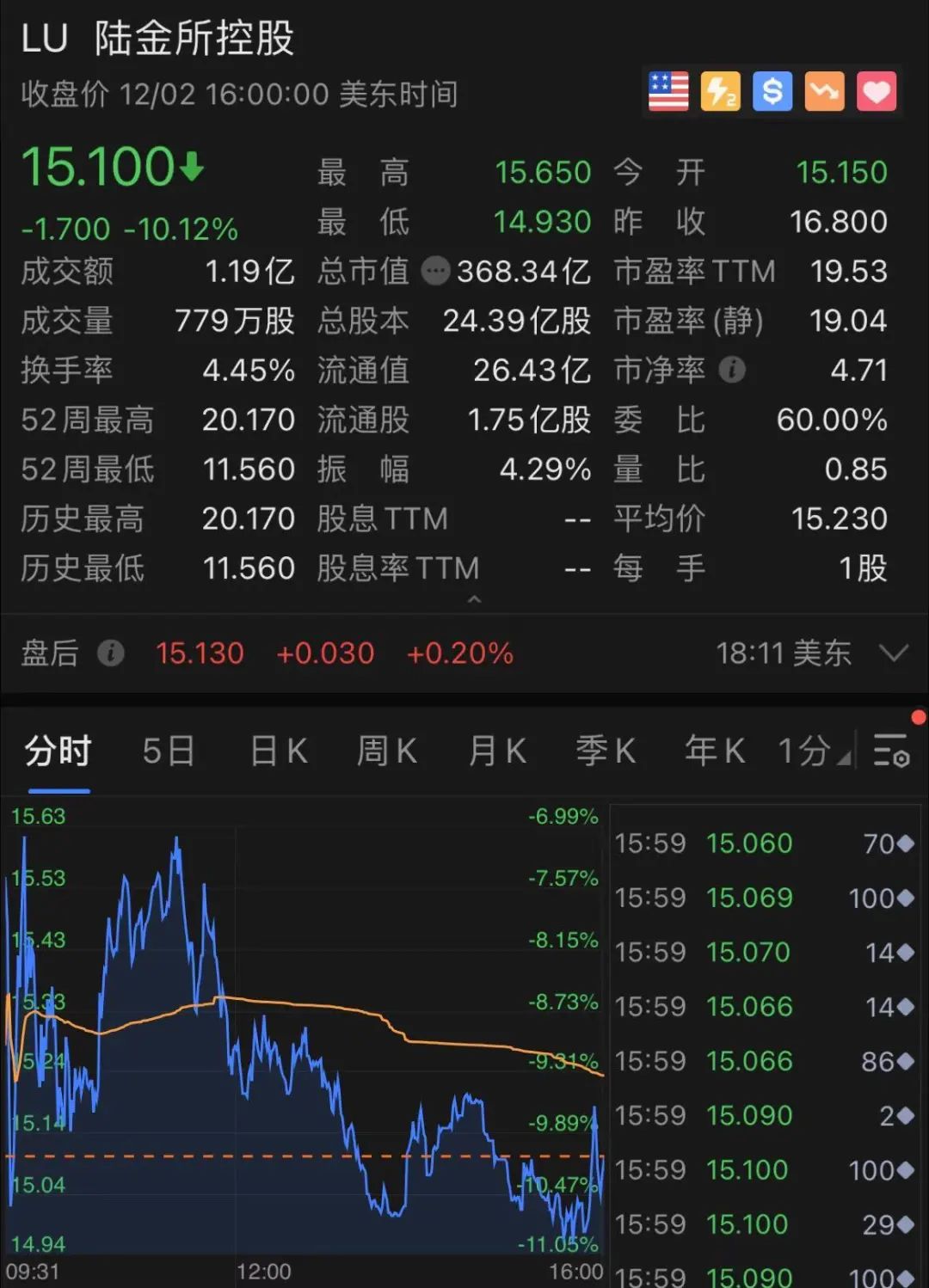Open the 5日 chart view
The image size is (929, 1288).
coord(169,751)
